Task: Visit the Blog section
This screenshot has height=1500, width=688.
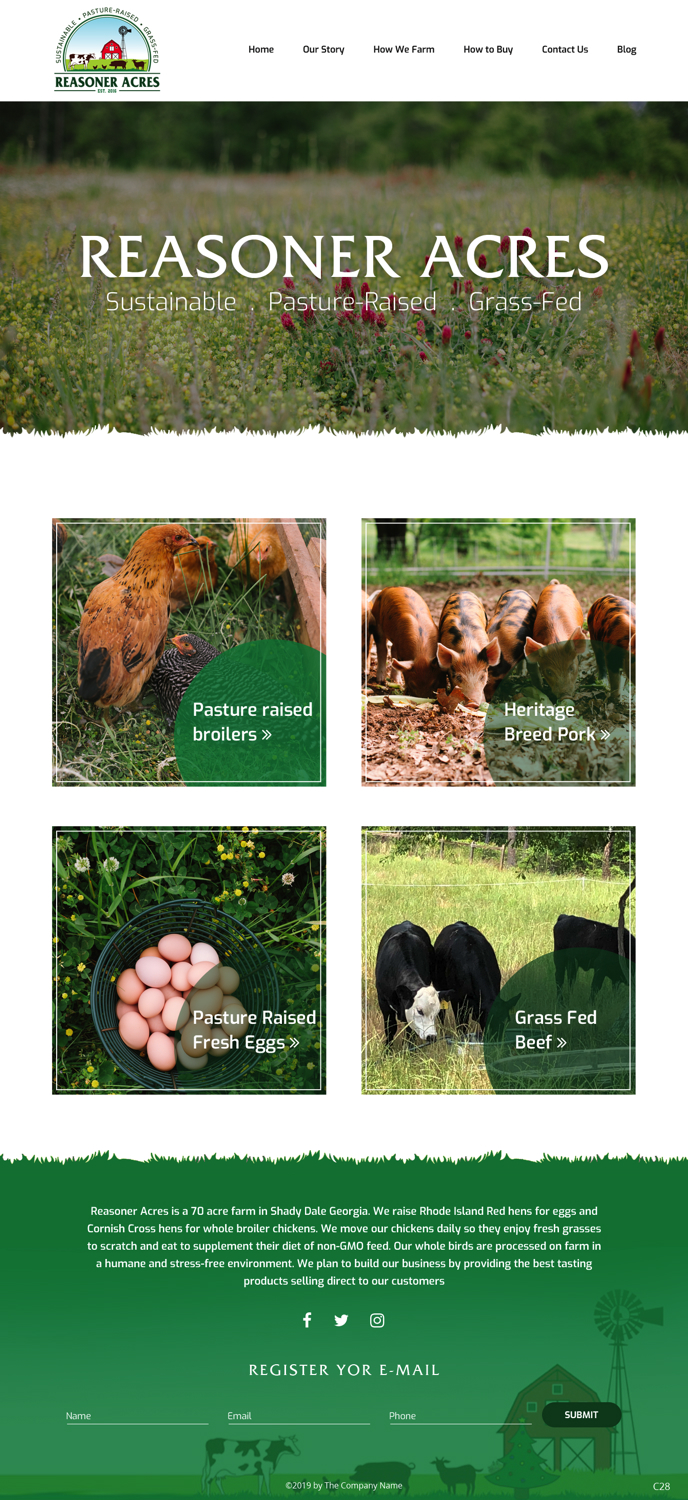Action: coord(626,49)
